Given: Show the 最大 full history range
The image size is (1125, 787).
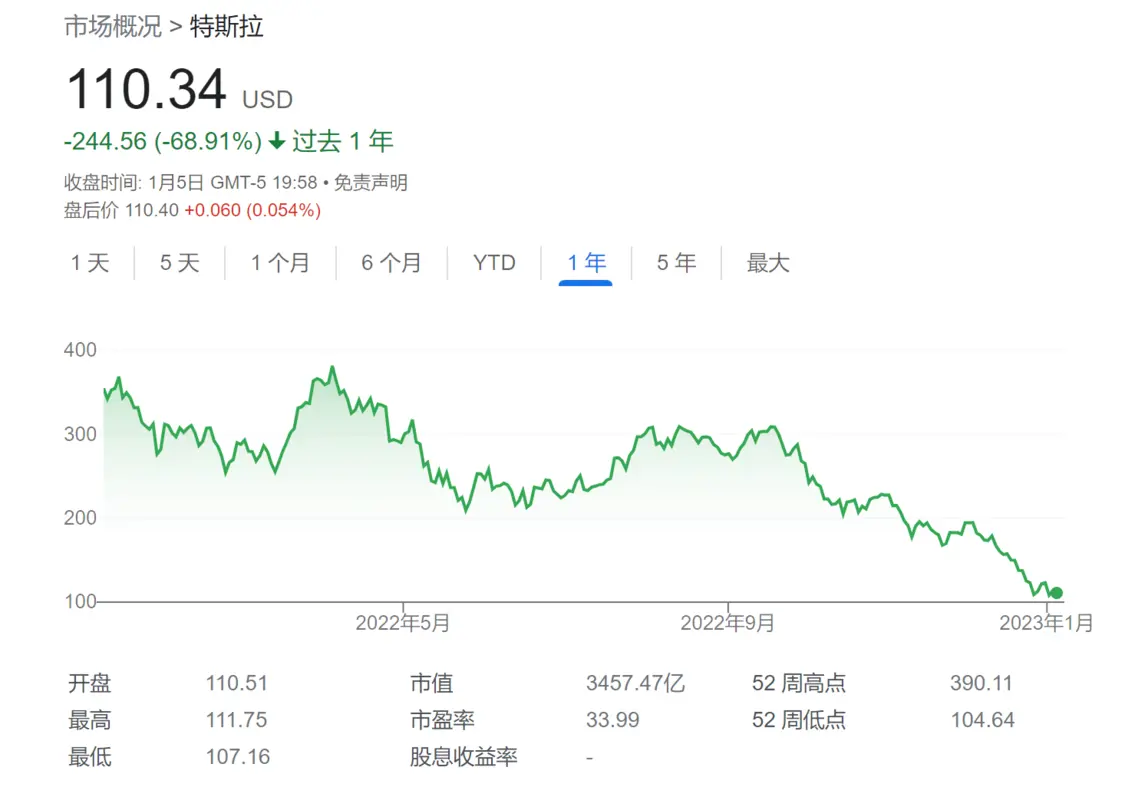Looking at the screenshot, I should point(768,263).
